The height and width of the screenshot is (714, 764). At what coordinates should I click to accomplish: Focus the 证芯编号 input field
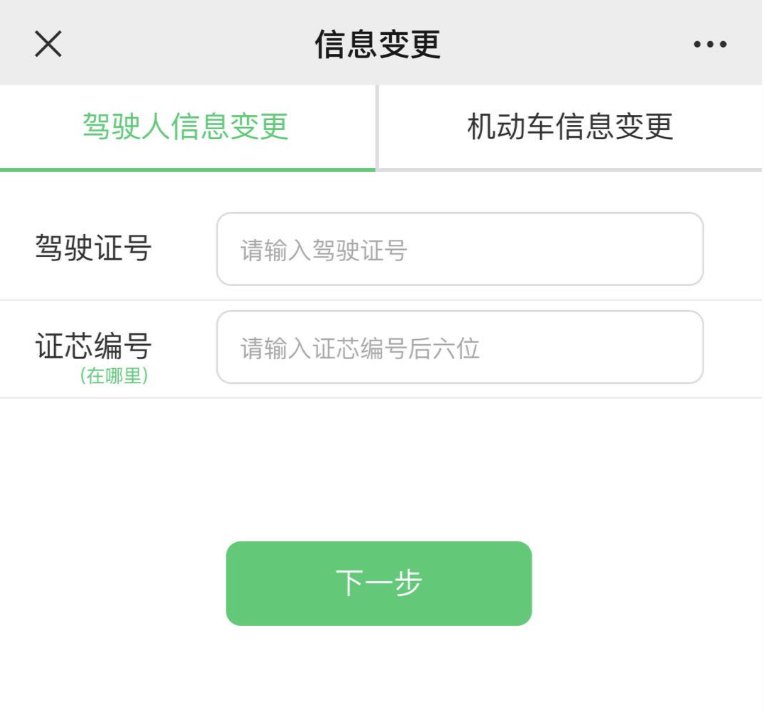(460, 348)
